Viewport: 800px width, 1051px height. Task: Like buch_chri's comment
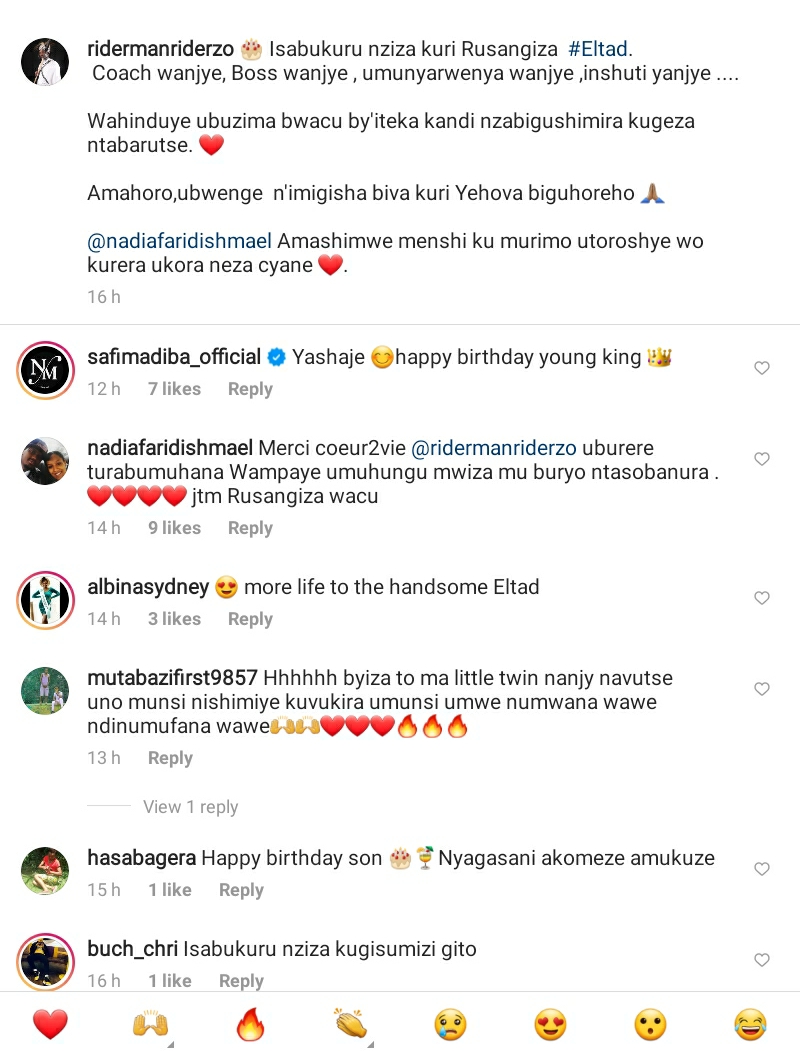coord(762,960)
